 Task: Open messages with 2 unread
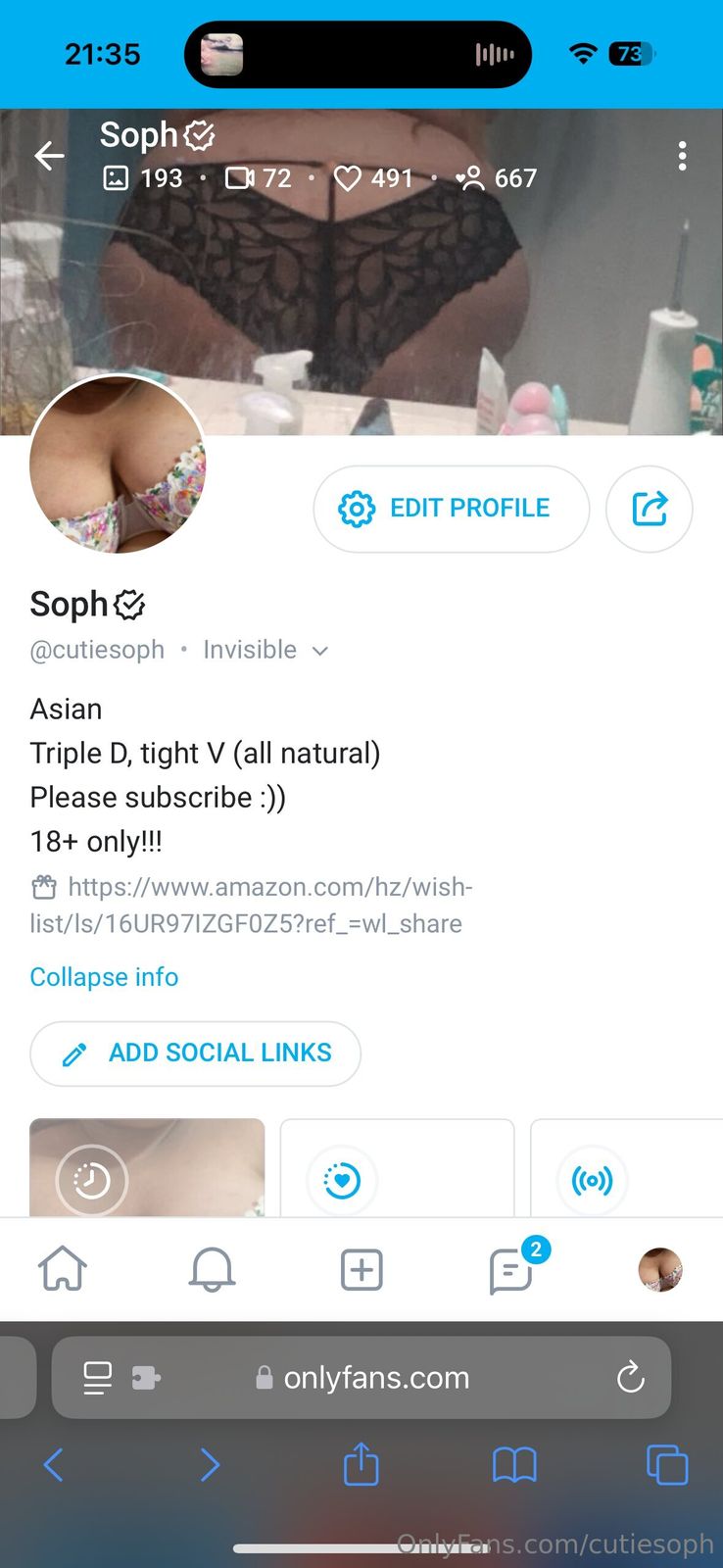[x=511, y=1271]
